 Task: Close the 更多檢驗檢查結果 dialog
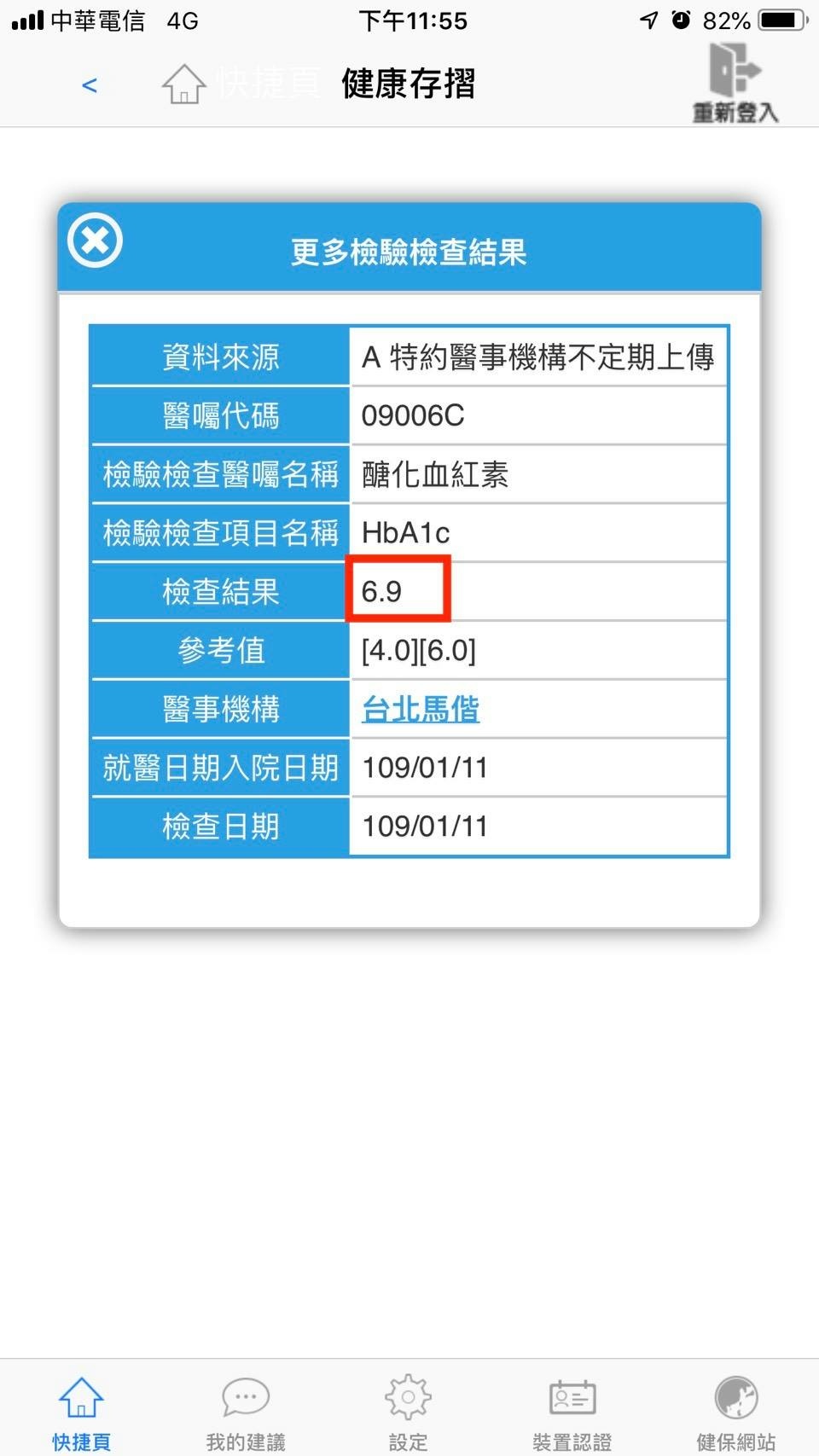(95, 241)
